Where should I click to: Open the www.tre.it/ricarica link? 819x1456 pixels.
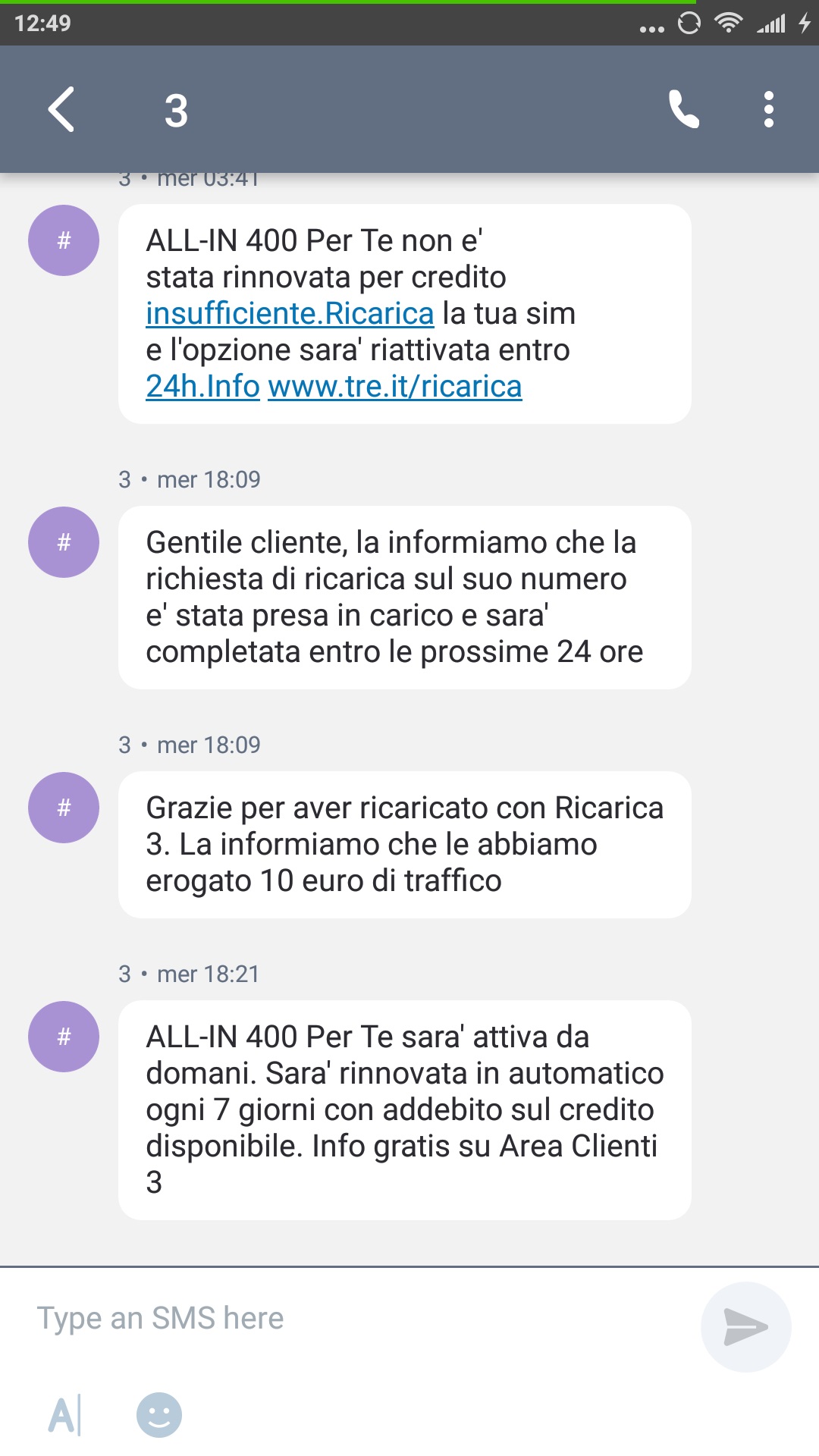coord(394,387)
